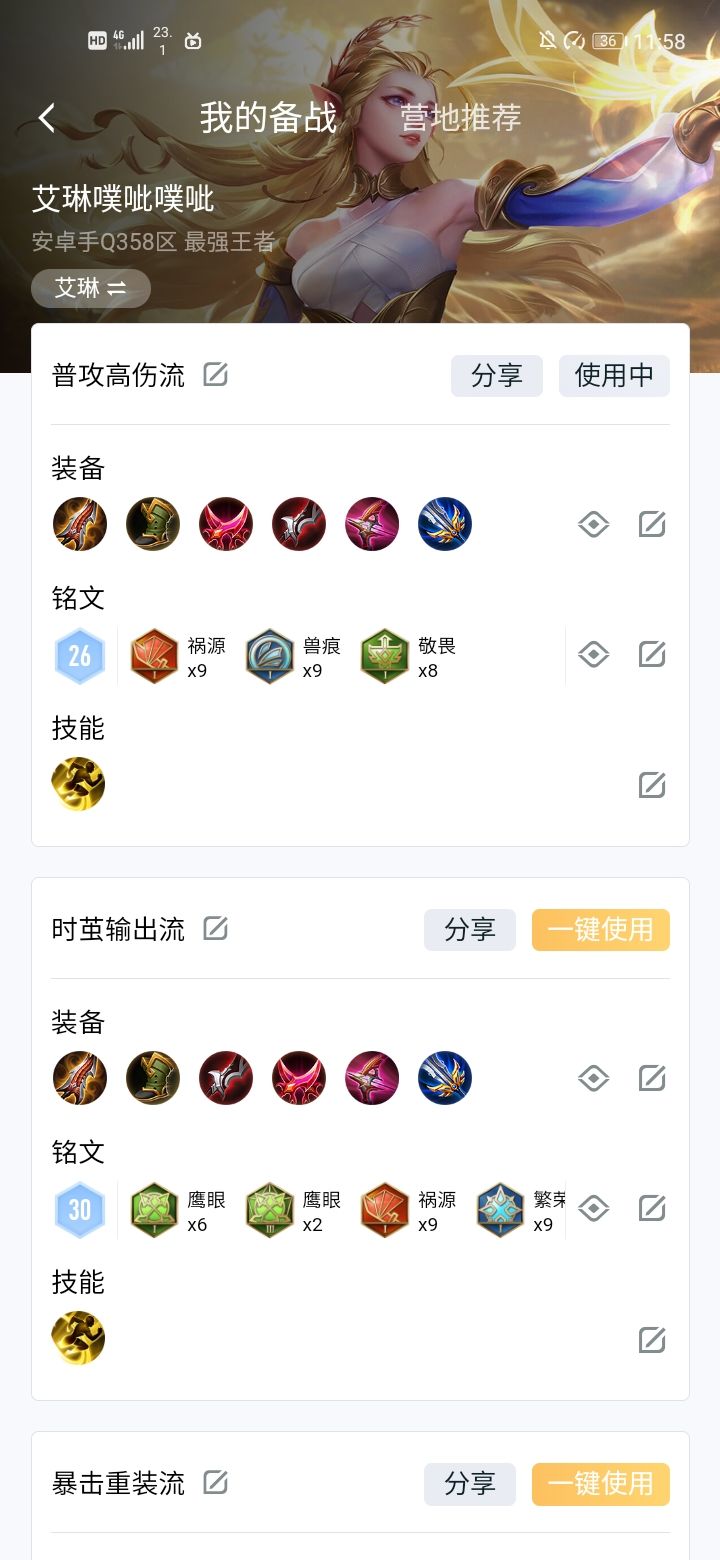Image resolution: width=720 pixels, height=1560 pixels.
Task: Edit equipment of 时茧输出流 via pencil icon
Action: point(652,1077)
